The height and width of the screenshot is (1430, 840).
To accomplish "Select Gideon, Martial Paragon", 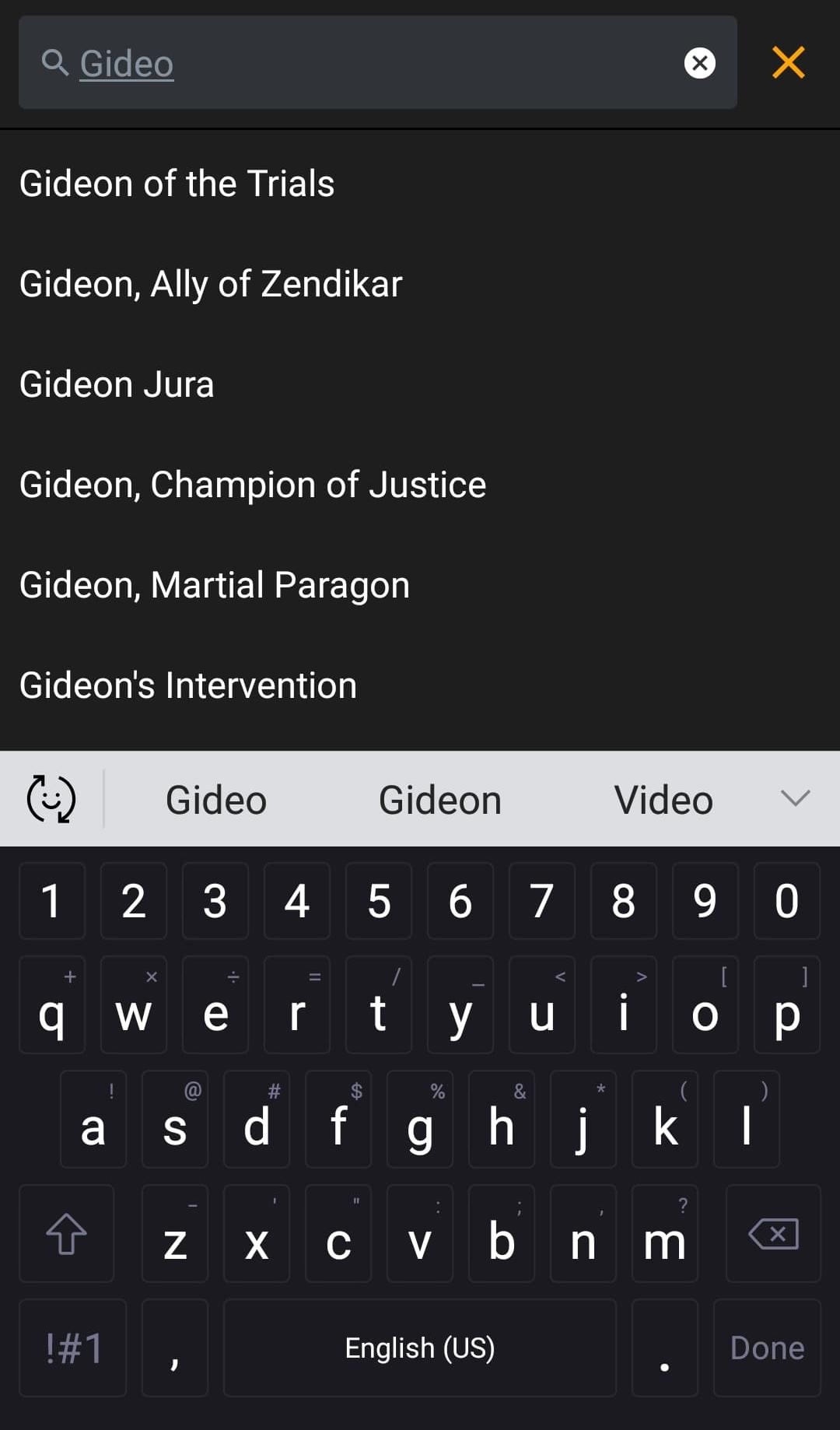I will pos(215,585).
